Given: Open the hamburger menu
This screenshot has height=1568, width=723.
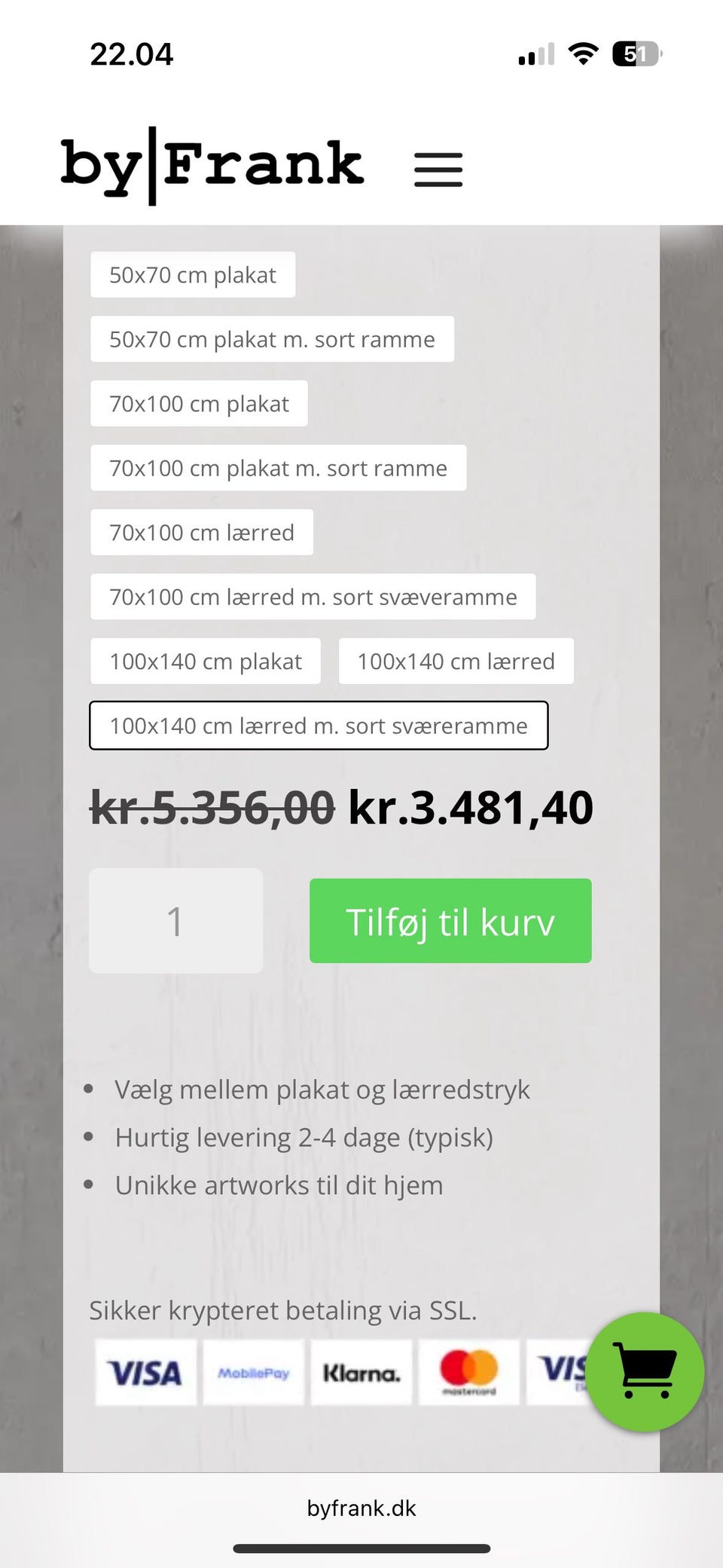Looking at the screenshot, I should (x=438, y=170).
